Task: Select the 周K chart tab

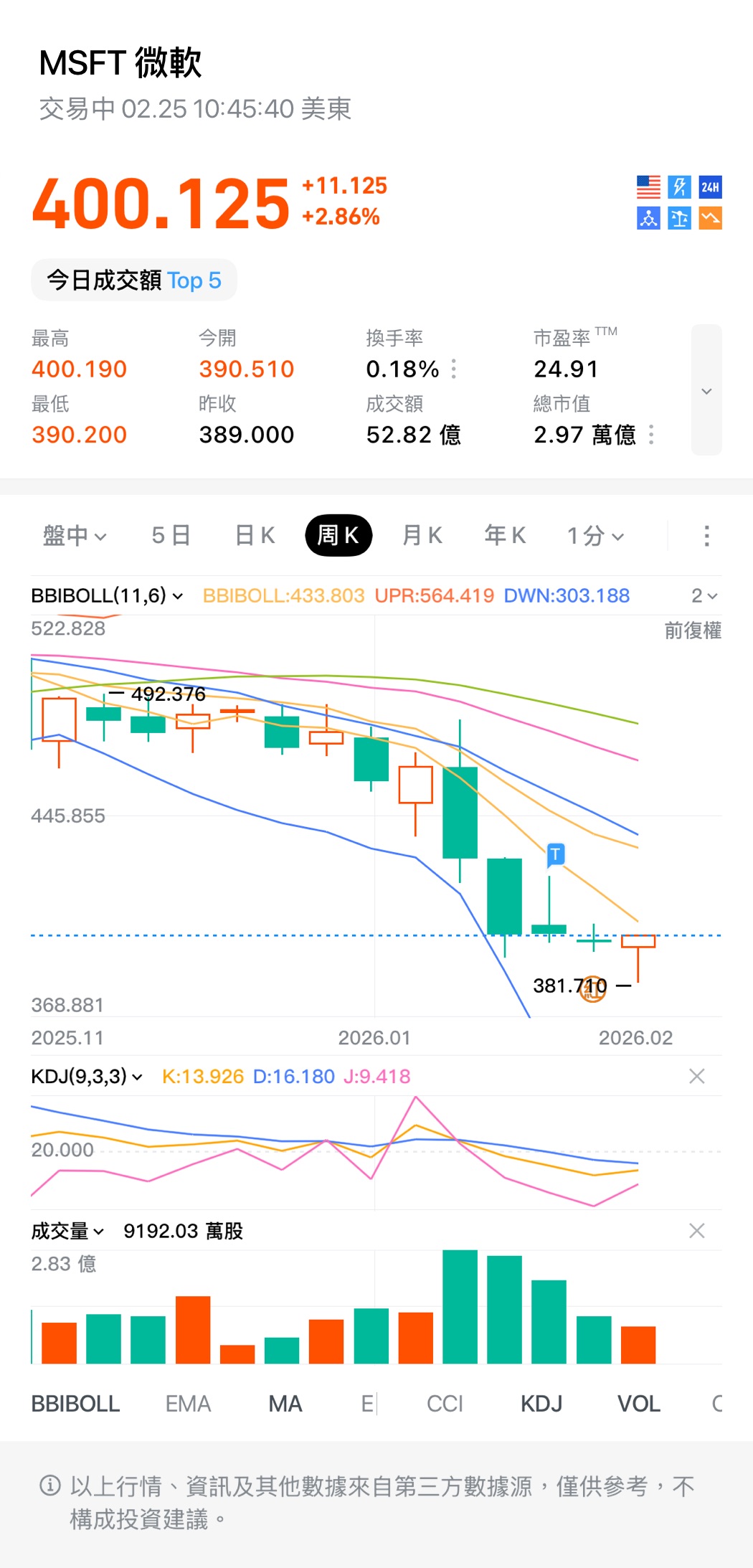Action: [x=338, y=536]
